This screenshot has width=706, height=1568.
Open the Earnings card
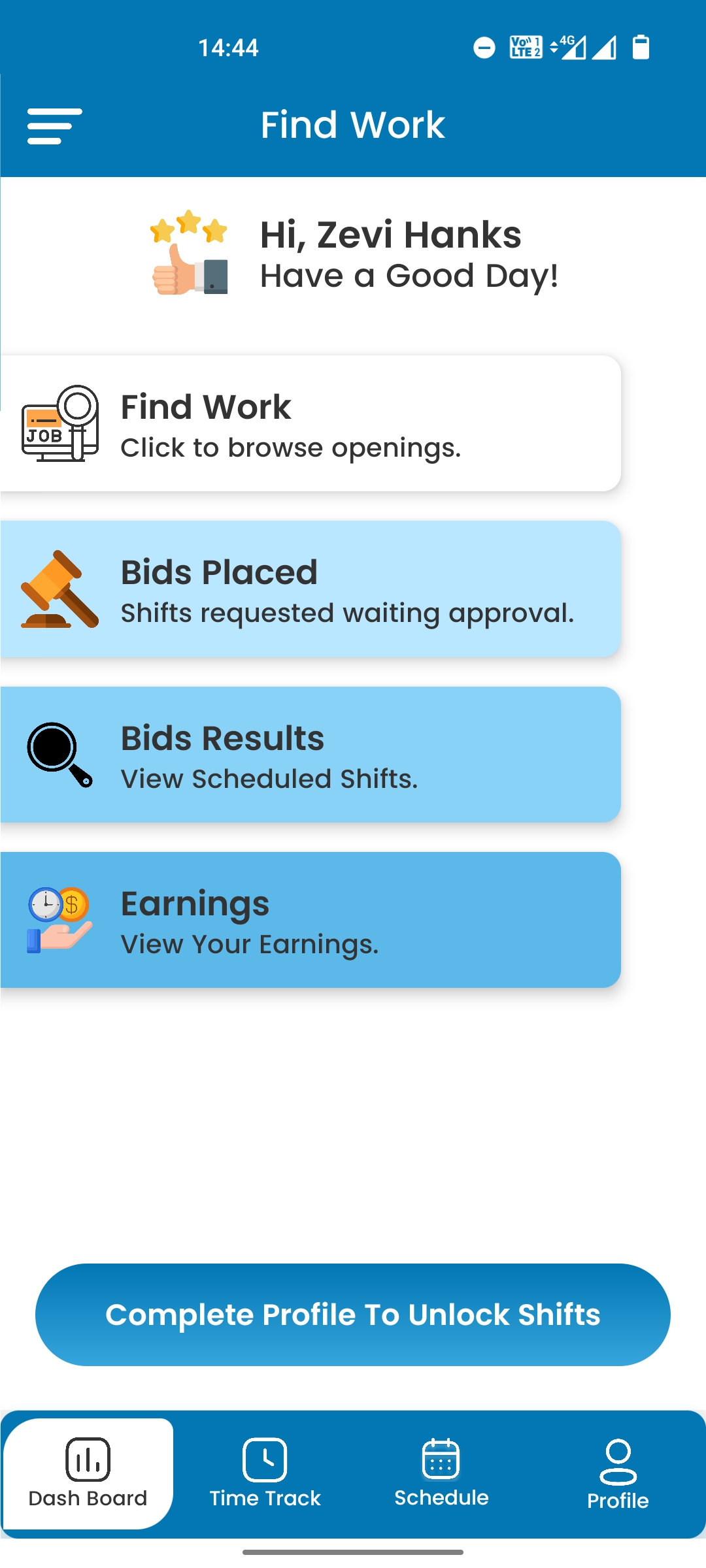(x=311, y=920)
